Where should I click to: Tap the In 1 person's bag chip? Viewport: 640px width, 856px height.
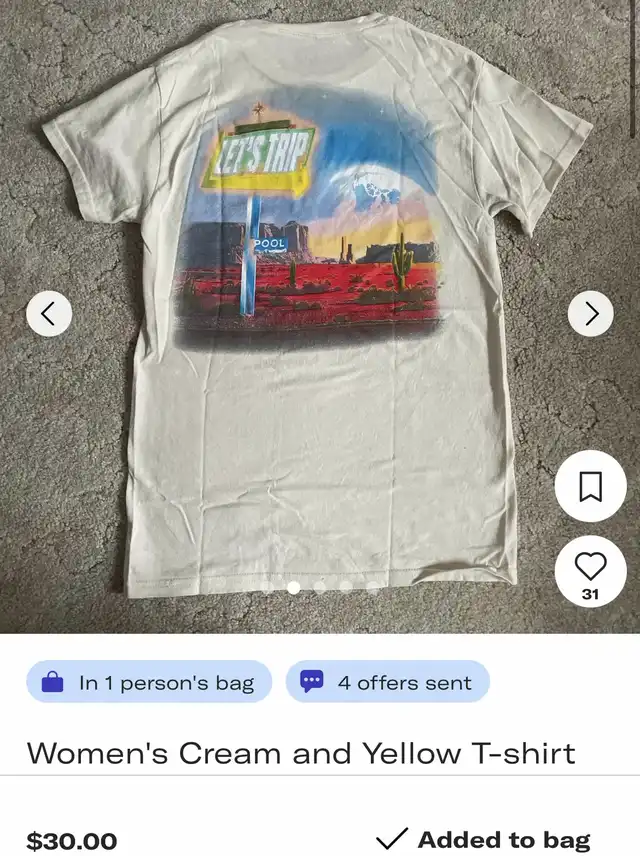(x=148, y=683)
